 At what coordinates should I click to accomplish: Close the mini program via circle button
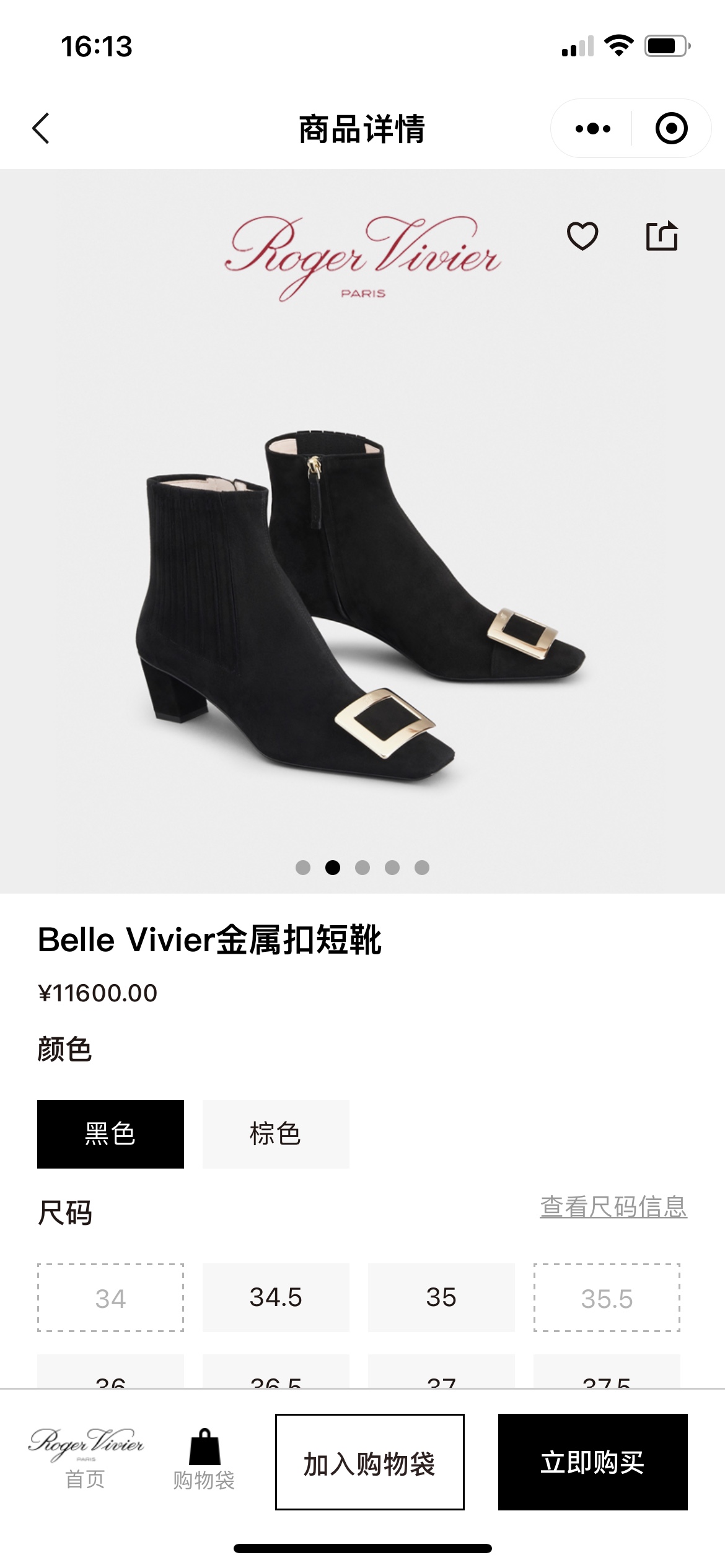[671, 129]
